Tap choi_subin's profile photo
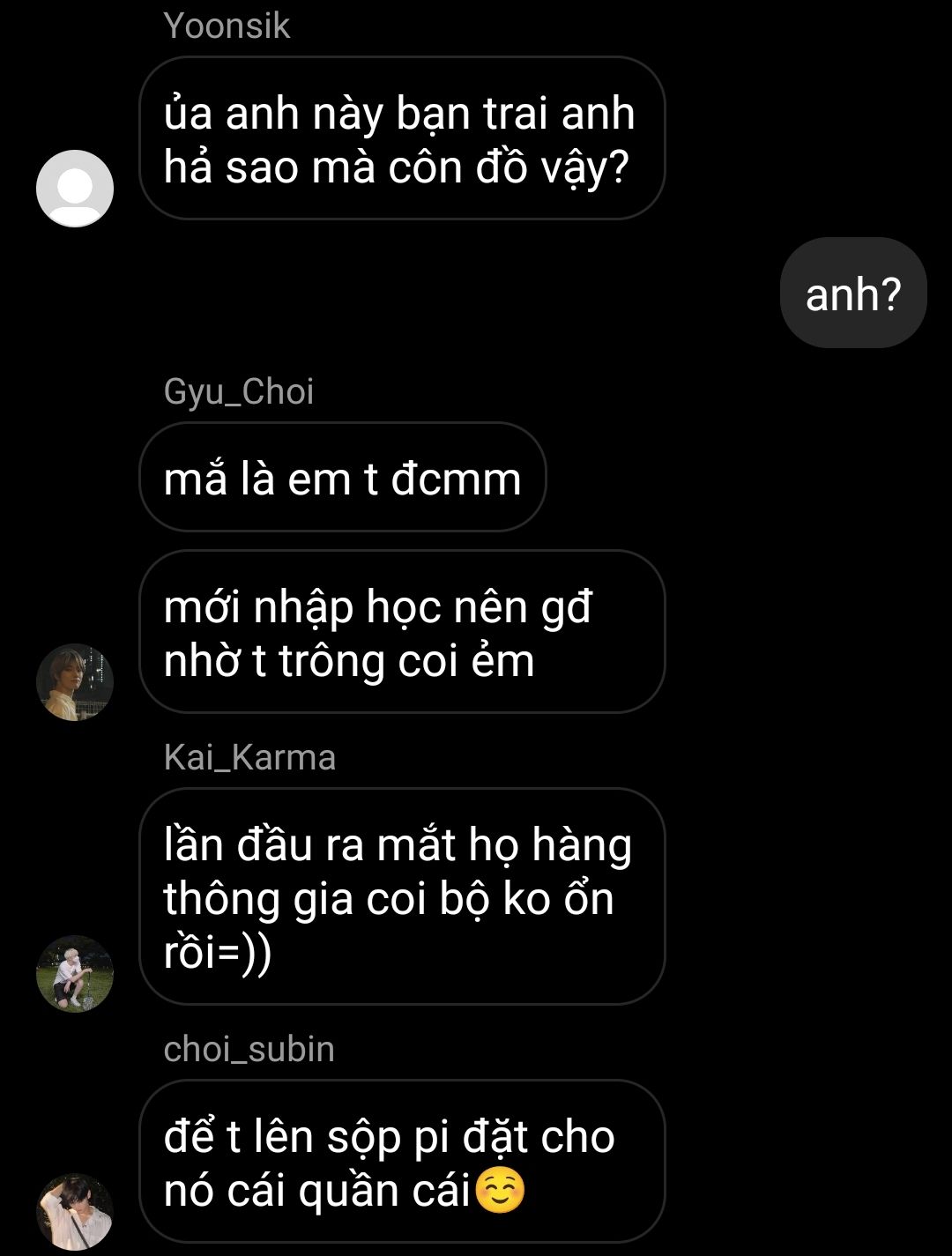 click(x=75, y=1212)
